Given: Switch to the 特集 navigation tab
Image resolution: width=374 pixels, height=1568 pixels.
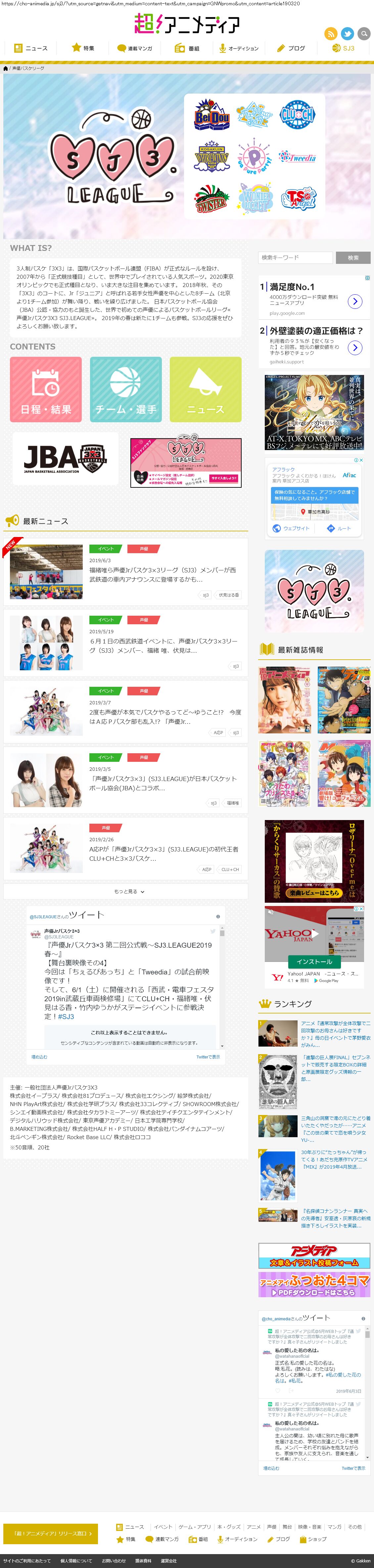Looking at the screenshot, I should click(x=83, y=48).
